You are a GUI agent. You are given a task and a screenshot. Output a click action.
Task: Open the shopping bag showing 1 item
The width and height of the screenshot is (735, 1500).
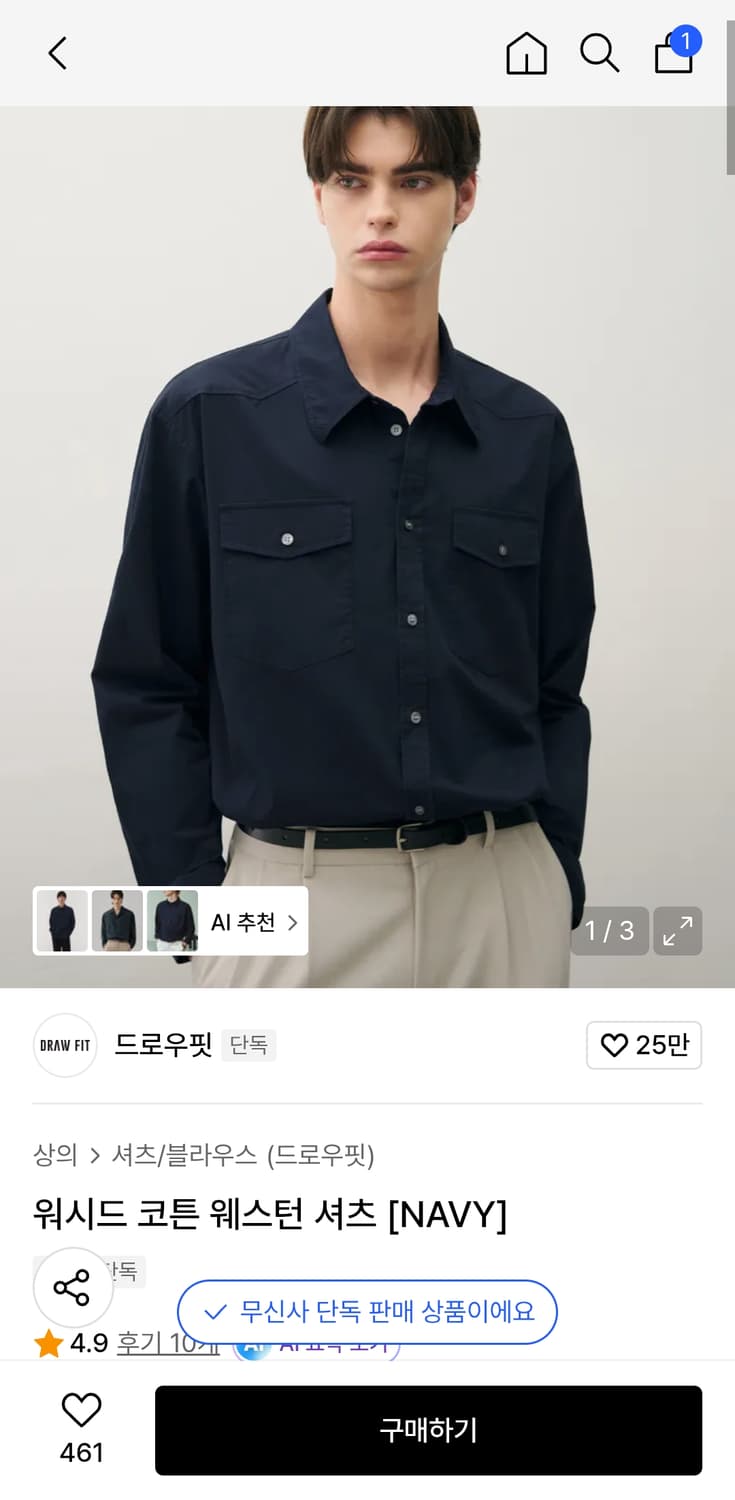point(673,55)
